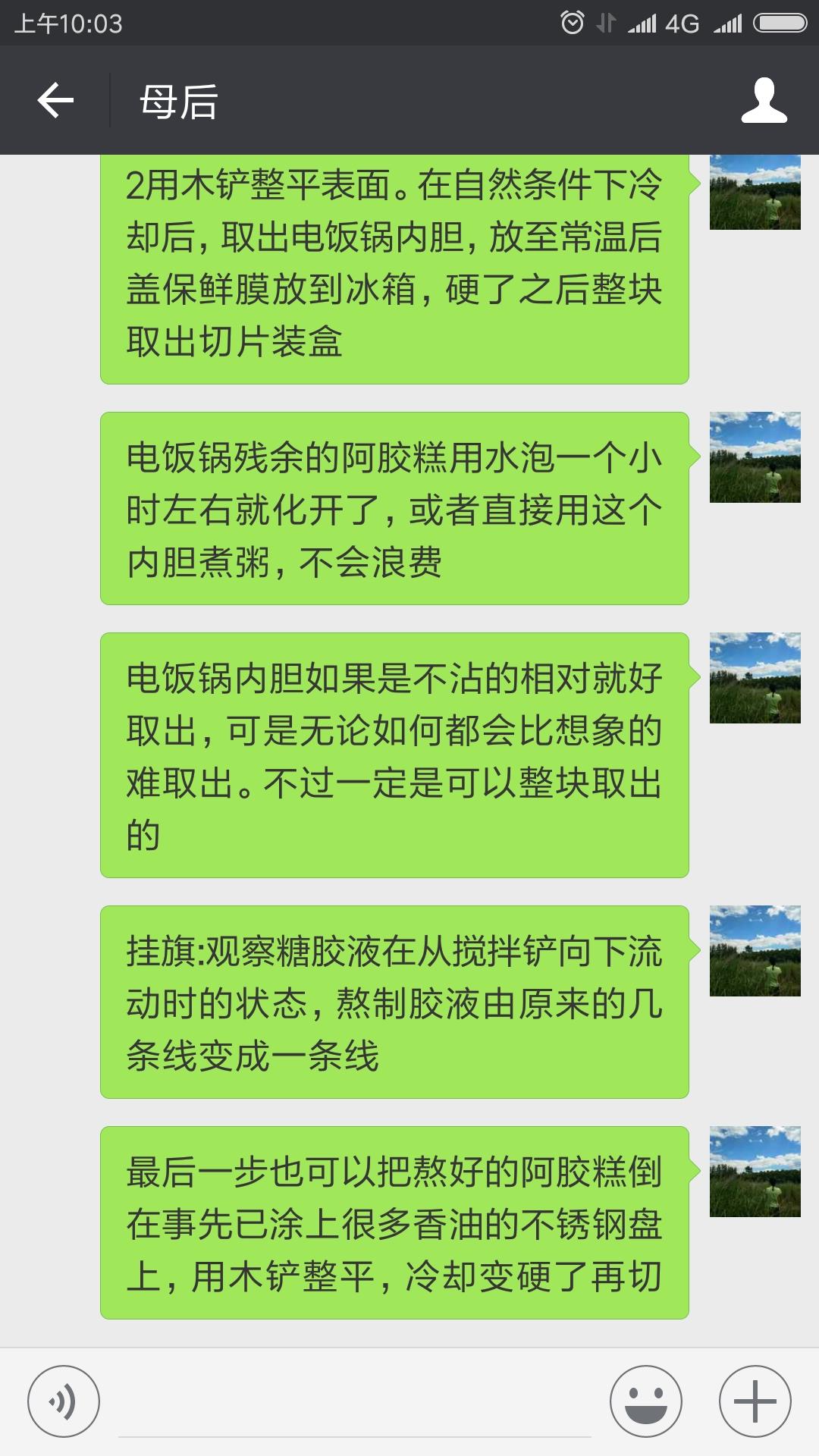Tap avatar beside the 电饭锅内胆如果 message
Image resolution: width=819 pixels, height=1456 pixels.
[x=755, y=677]
